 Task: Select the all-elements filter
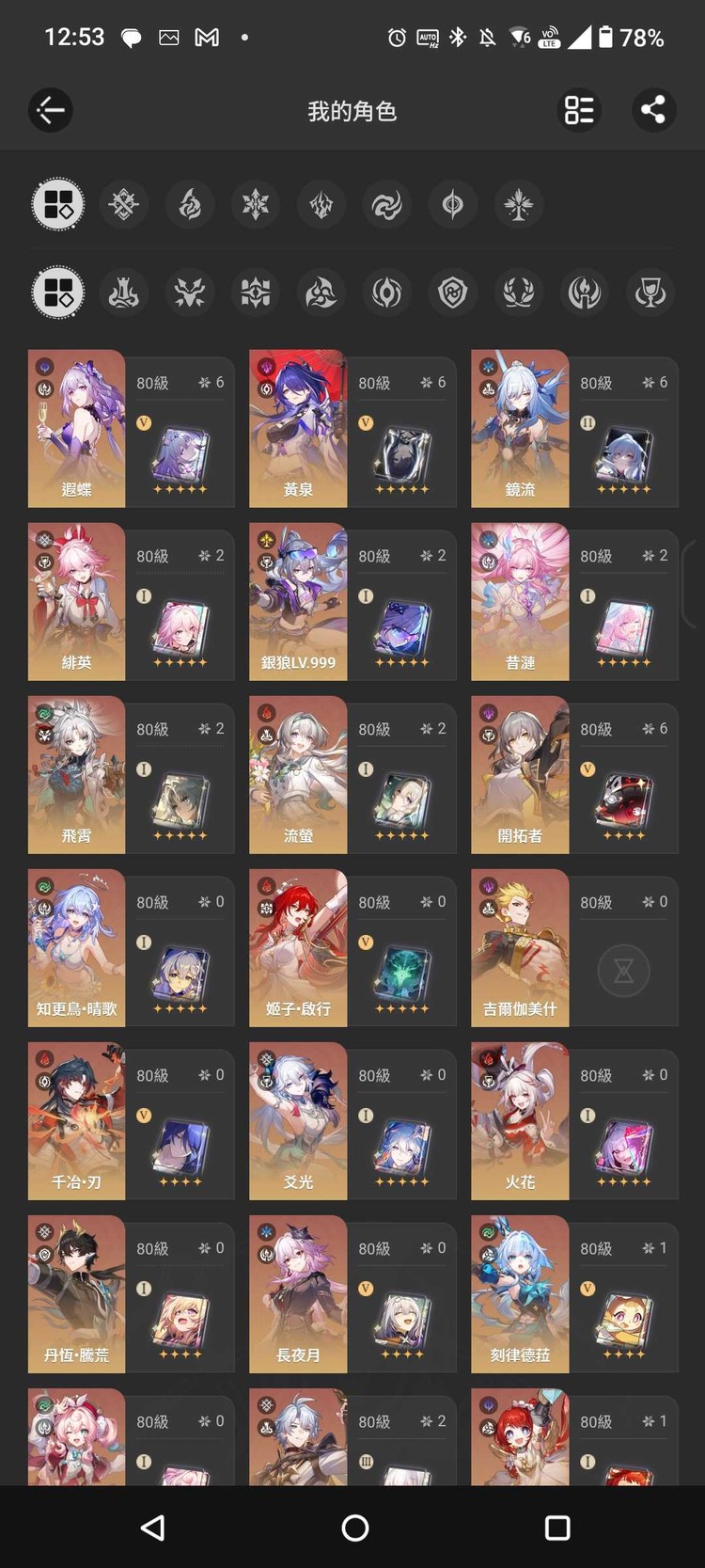coord(58,204)
